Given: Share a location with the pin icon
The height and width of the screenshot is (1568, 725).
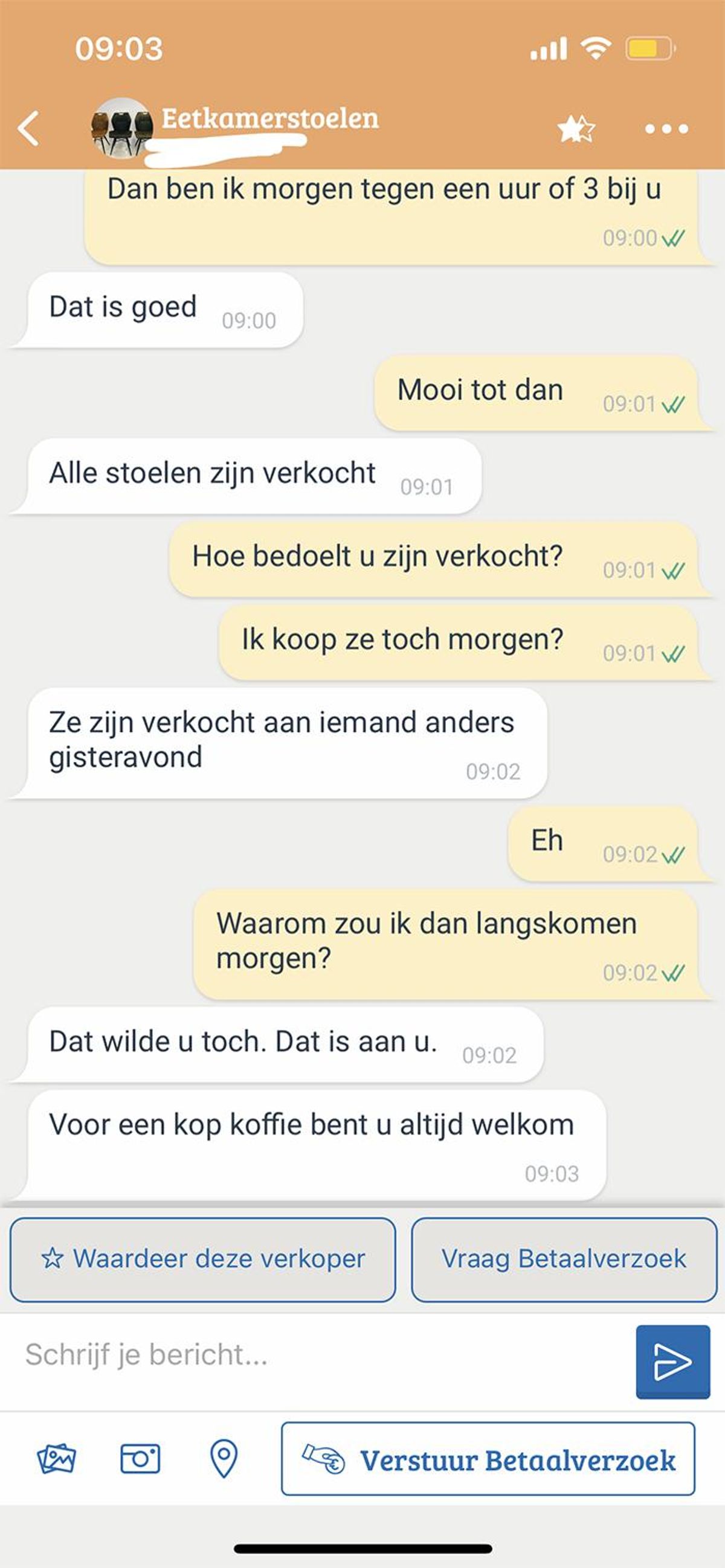Looking at the screenshot, I should tap(224, 1459).
